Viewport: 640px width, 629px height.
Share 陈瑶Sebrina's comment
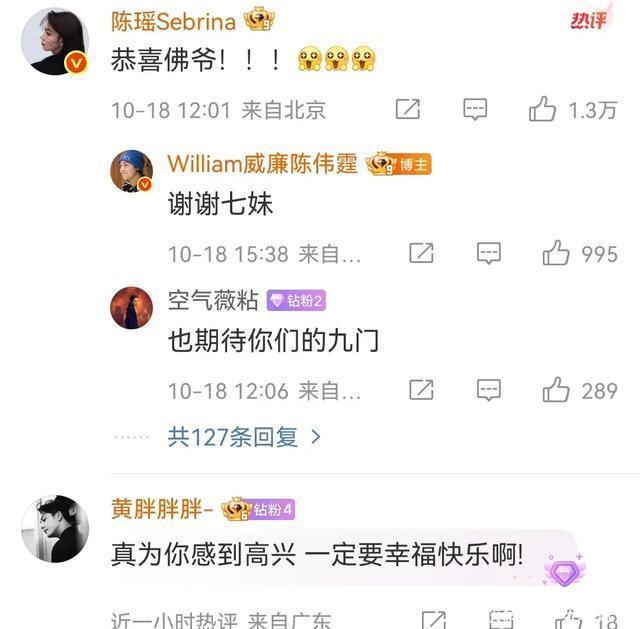(x=407, y=110)
